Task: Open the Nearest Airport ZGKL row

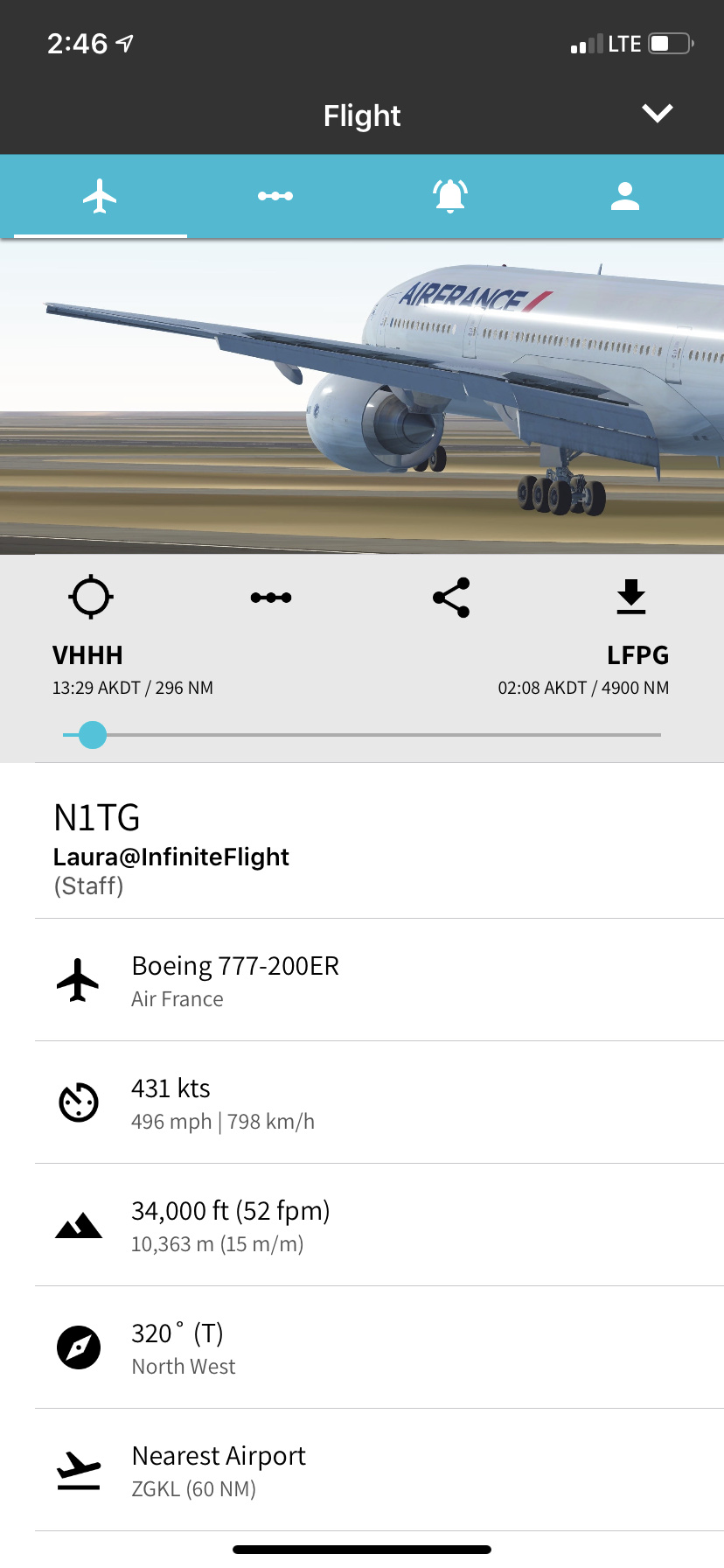Action: pos(219,1470)
